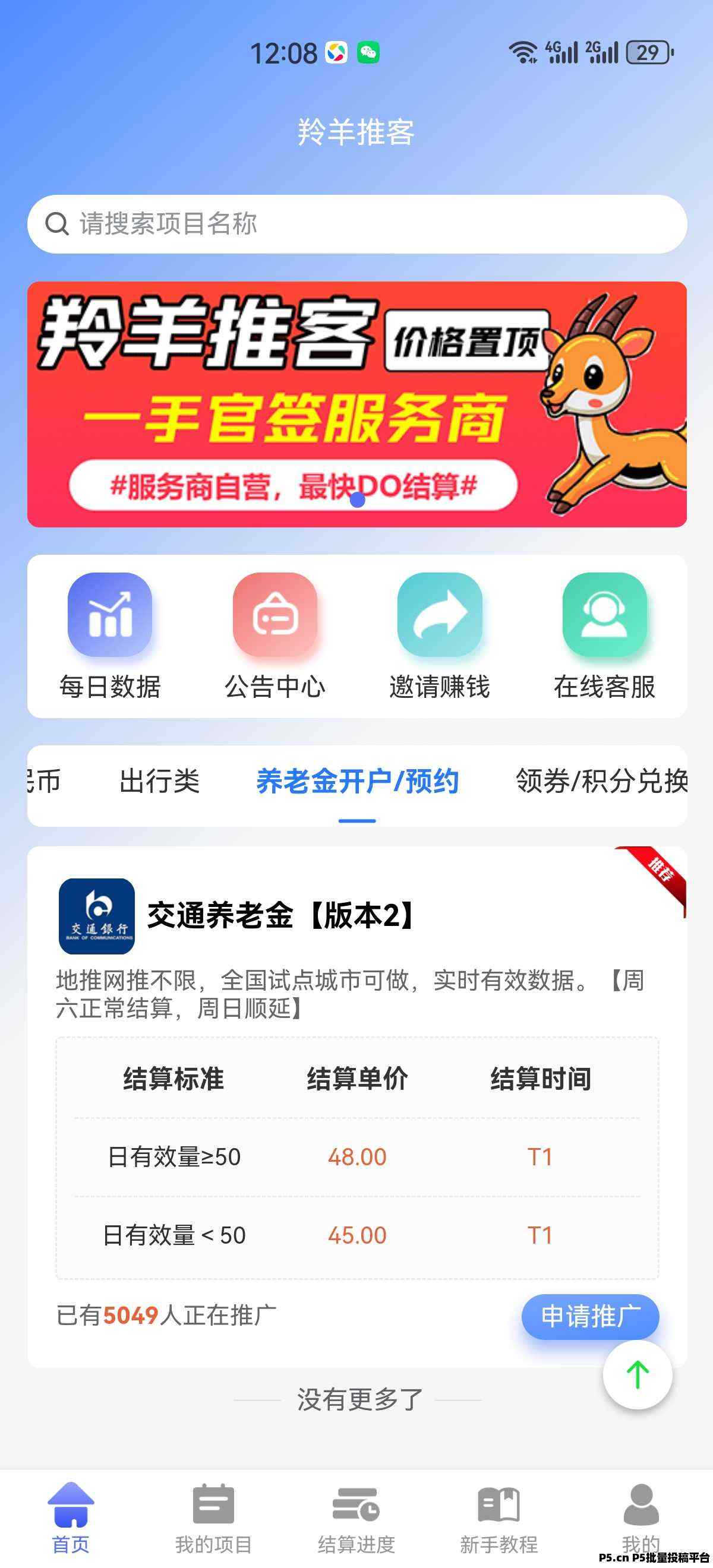This screenshot has height=1568, width=713.
Task: Open 每日数据 daily data
Action: point(109,636)
